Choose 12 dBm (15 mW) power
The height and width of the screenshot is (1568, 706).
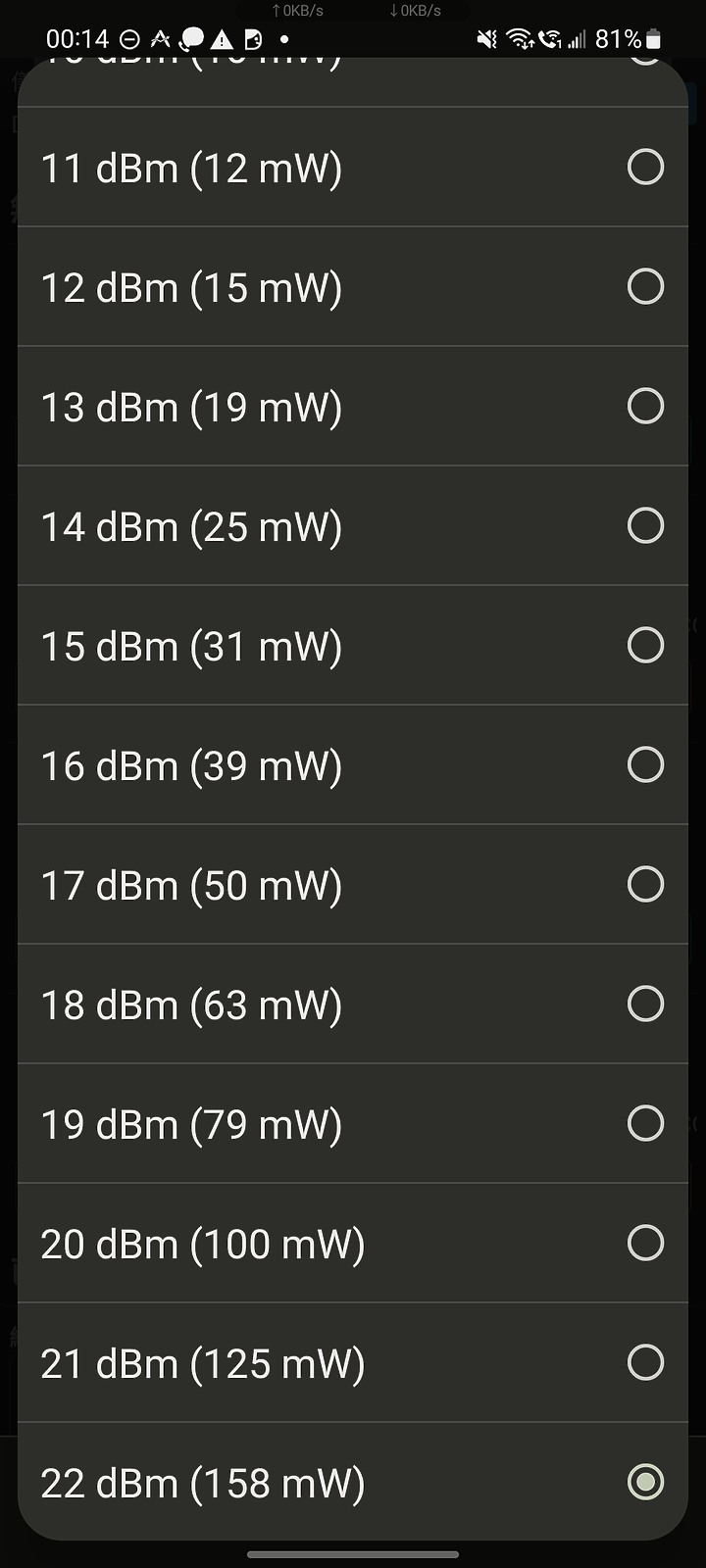pos(353,287)
